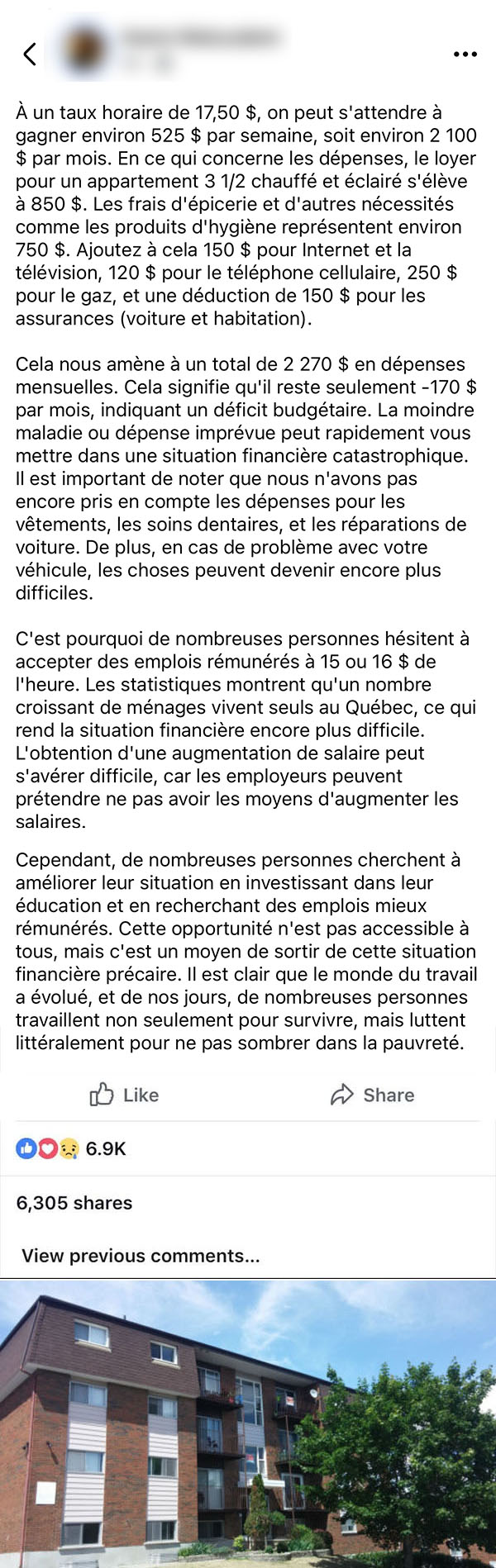View the 6.9K reactions list
Image resolution: width=496 pixels, height=1568 pixels.
pyautogui.click(x=71, y=1148)
